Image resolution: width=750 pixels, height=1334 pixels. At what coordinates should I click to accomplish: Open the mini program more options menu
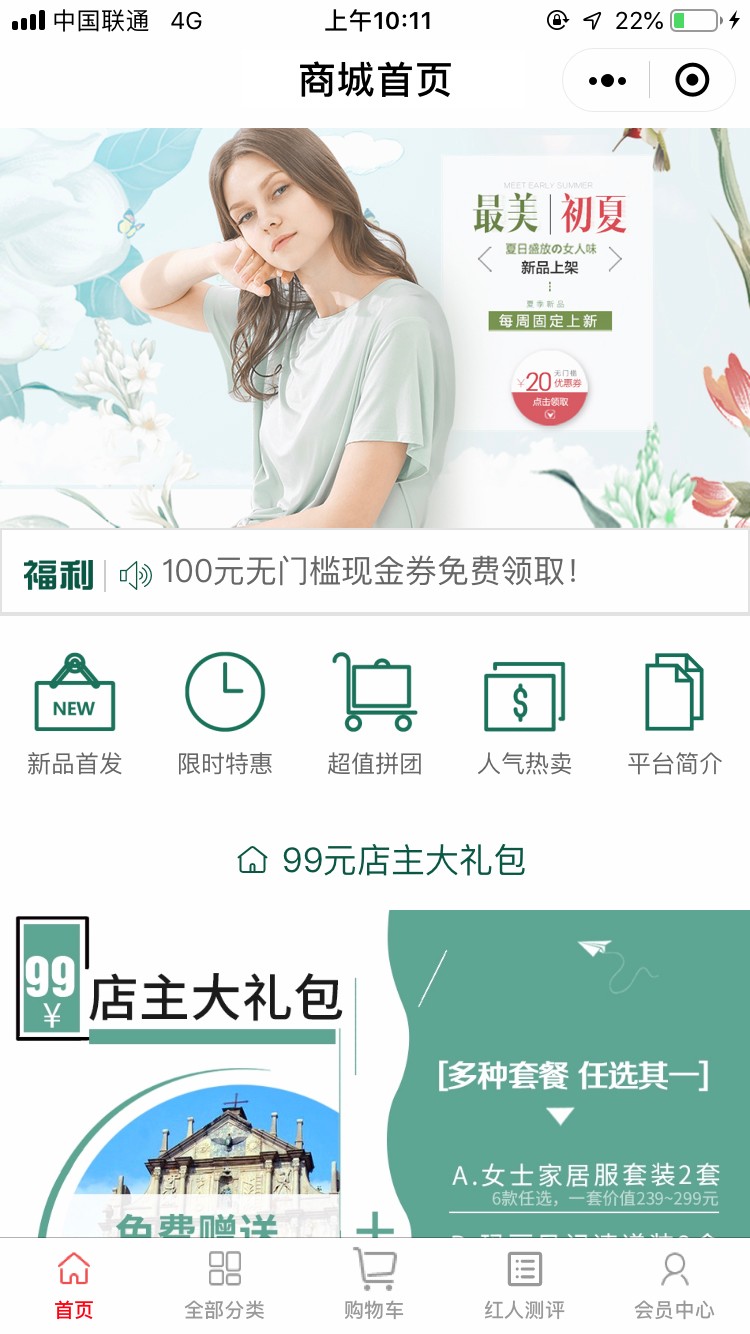point(607,80)
